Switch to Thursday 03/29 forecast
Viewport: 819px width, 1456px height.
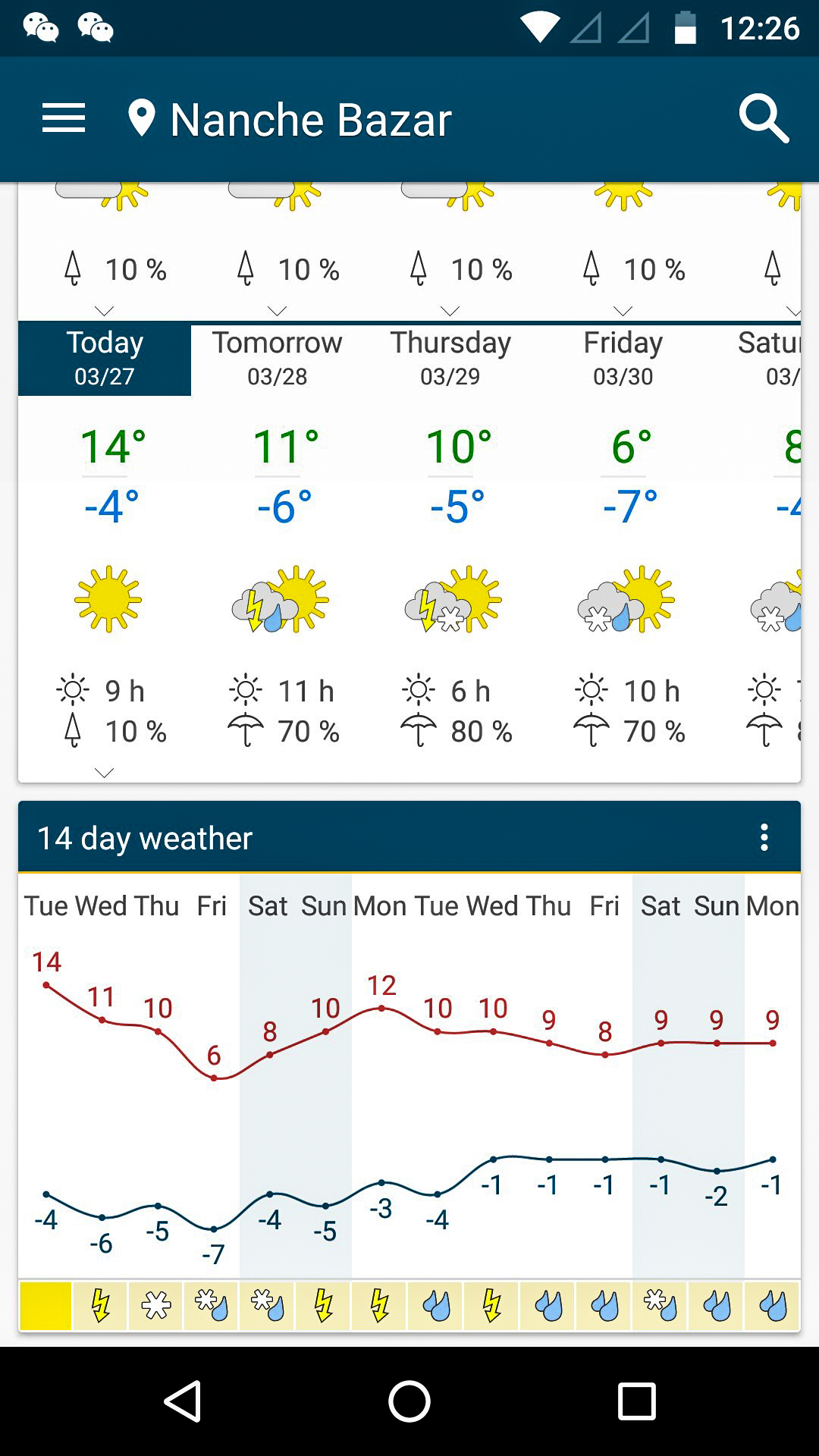click(x=450, y=358)
